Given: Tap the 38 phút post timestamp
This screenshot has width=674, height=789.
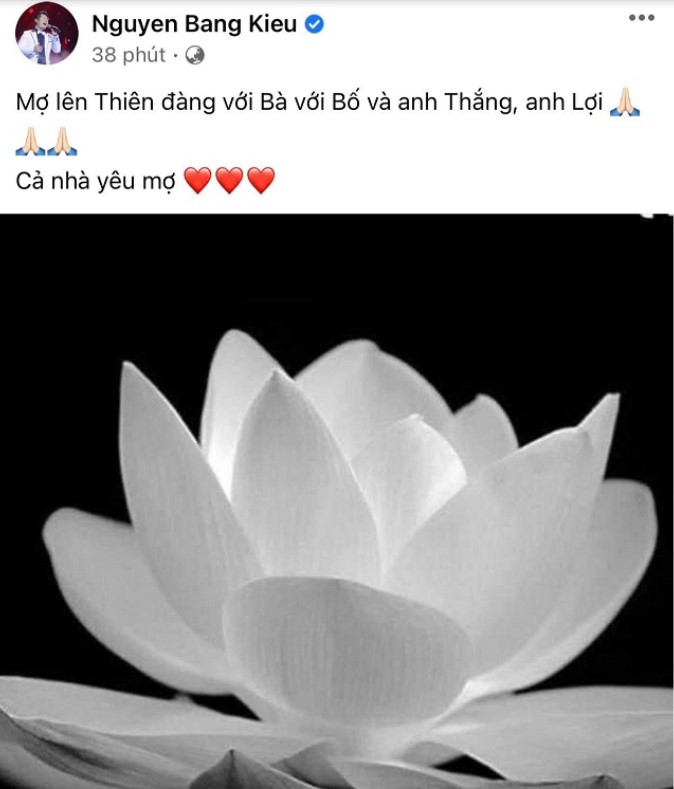Looking at the screenshot, I should [x=128, y=55].
